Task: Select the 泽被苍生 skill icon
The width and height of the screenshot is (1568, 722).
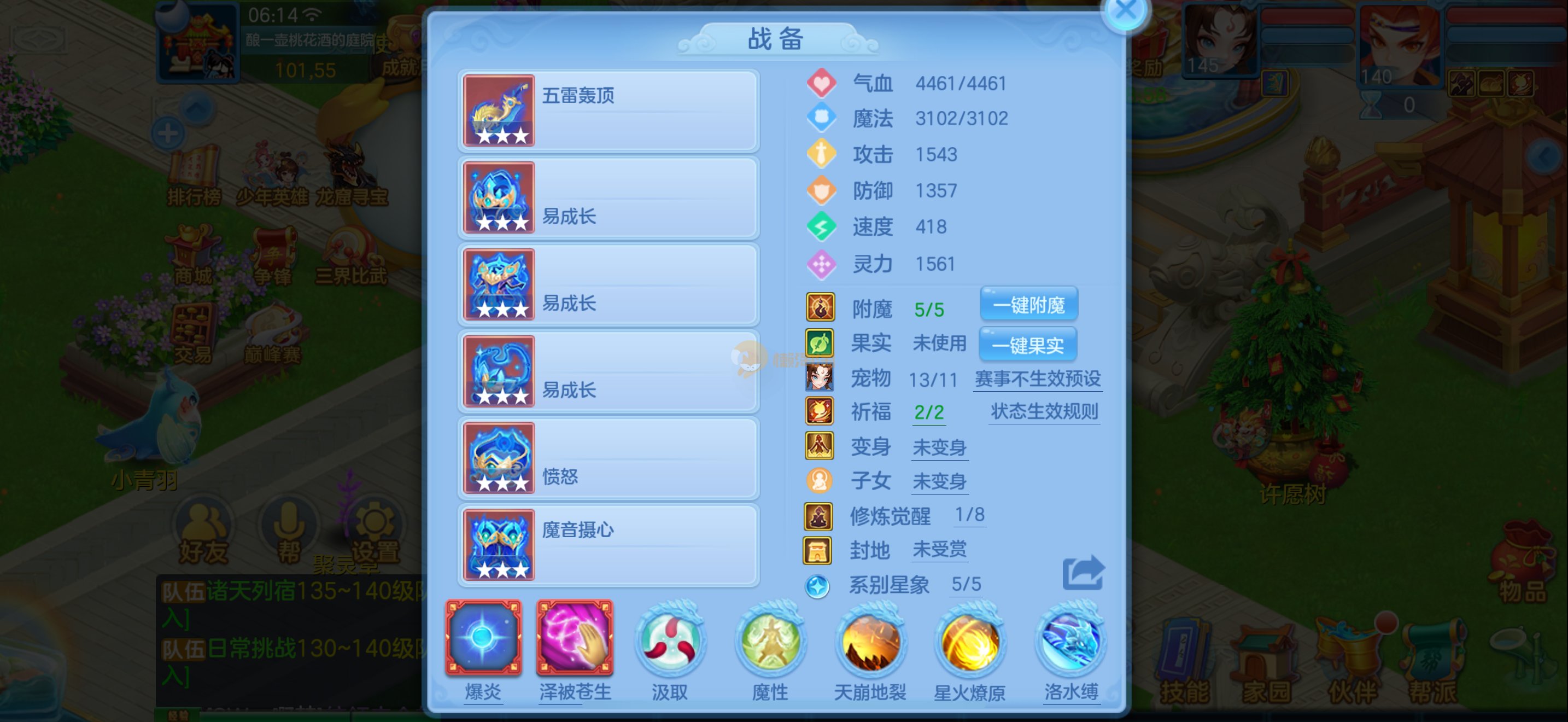Action: (x=575, y=638)
